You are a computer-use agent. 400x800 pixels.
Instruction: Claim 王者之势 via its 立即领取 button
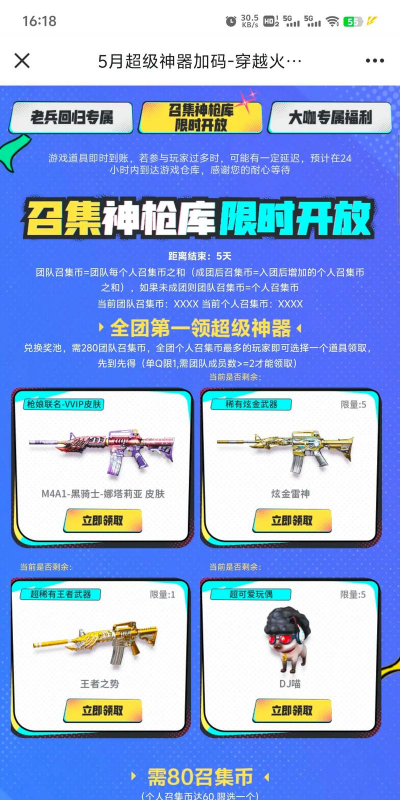tap(103, 710)
